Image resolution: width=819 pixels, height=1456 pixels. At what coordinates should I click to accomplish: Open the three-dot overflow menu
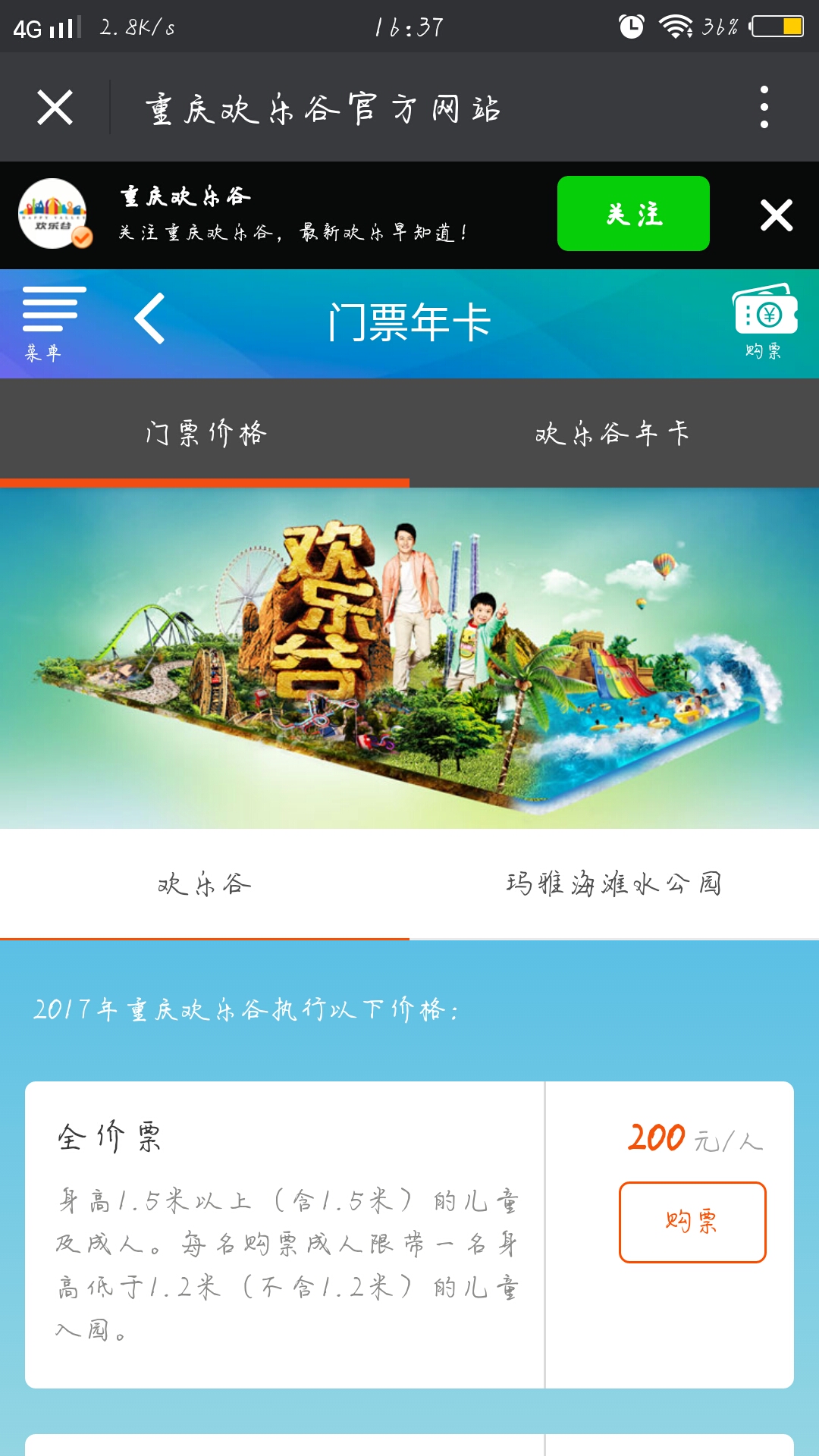[764, 107]
